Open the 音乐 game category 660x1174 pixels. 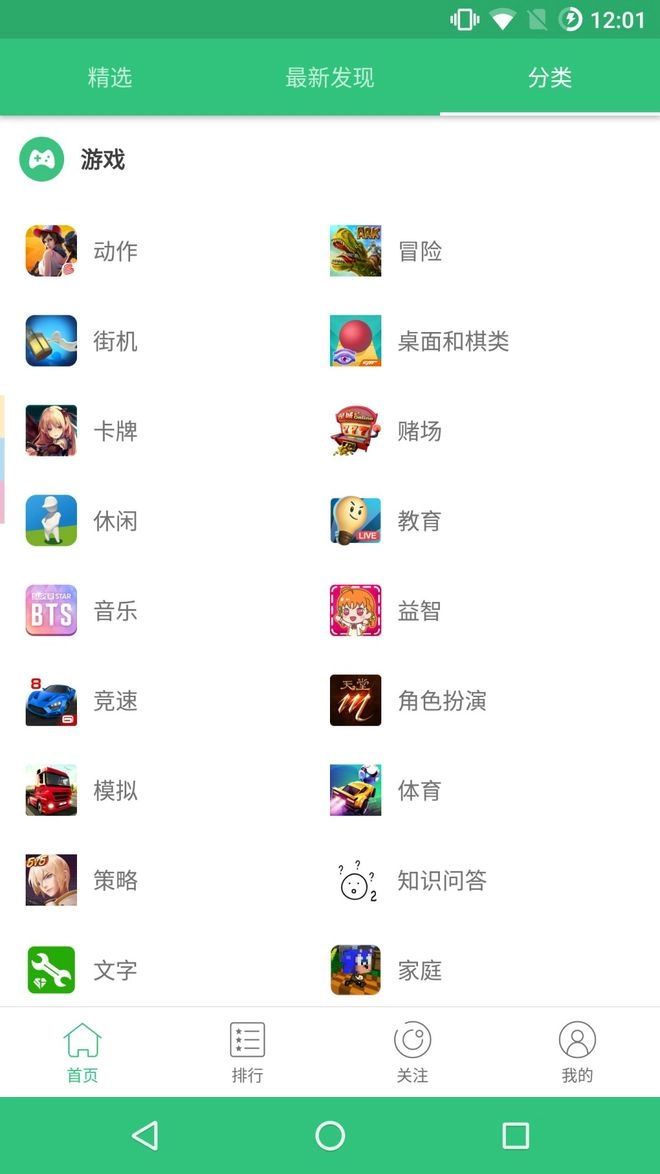pos(115,611)
